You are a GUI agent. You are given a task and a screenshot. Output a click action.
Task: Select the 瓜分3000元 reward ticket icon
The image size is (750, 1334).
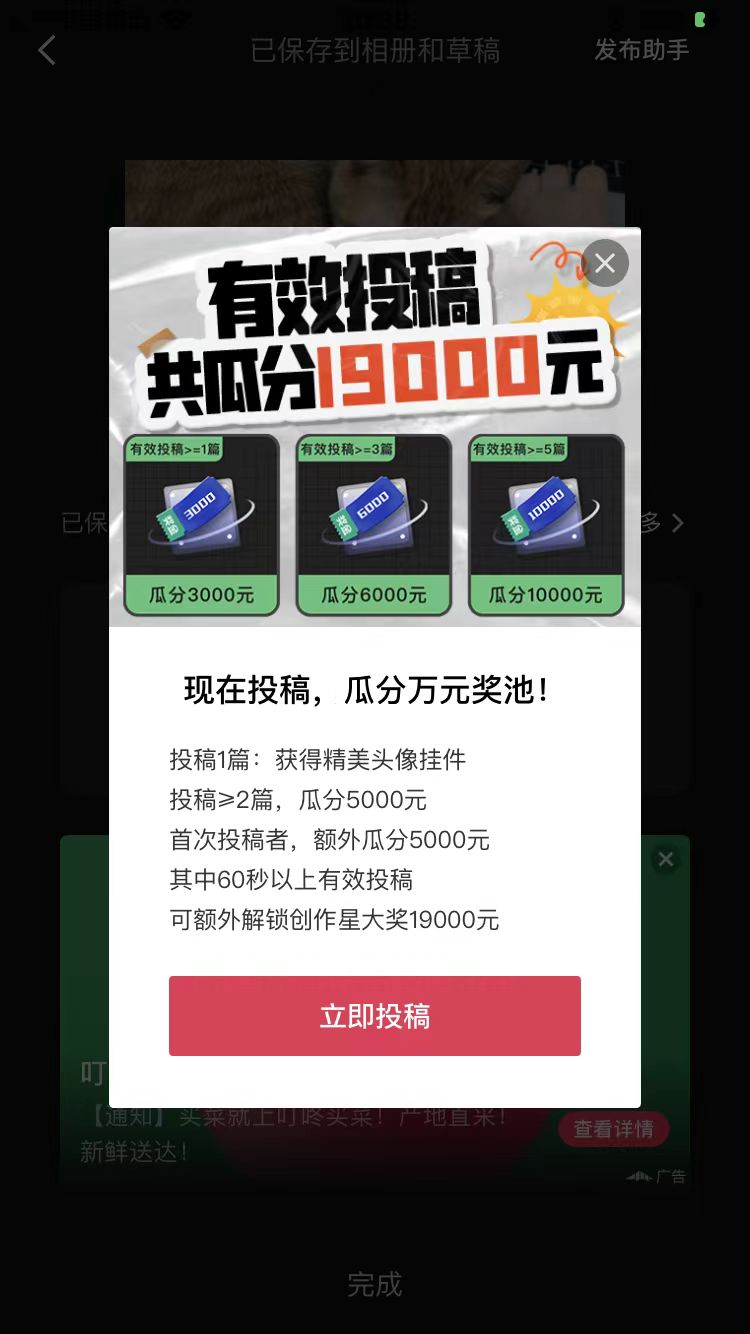(x=199, y=515)
